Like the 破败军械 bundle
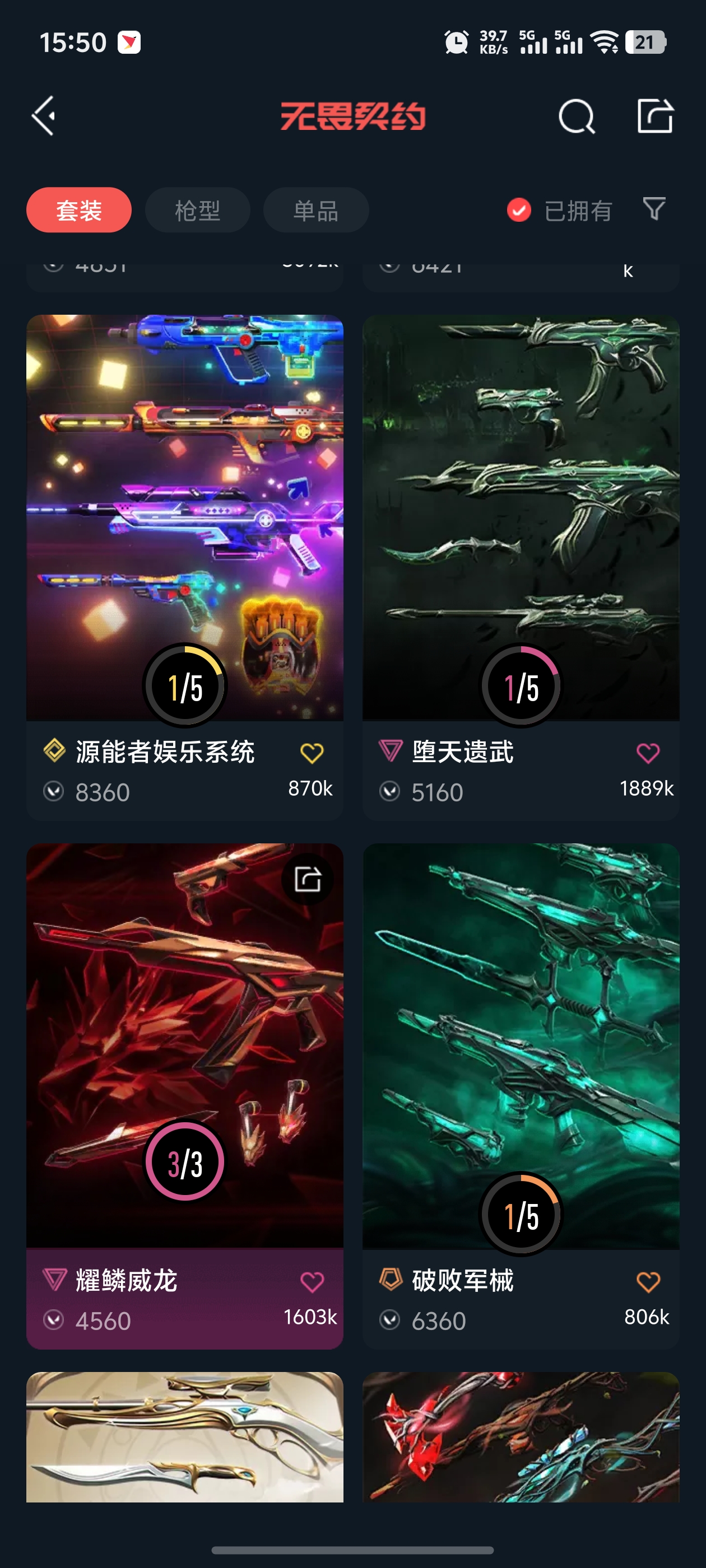Viewport: 706px width, 1568px height. 648,1281
